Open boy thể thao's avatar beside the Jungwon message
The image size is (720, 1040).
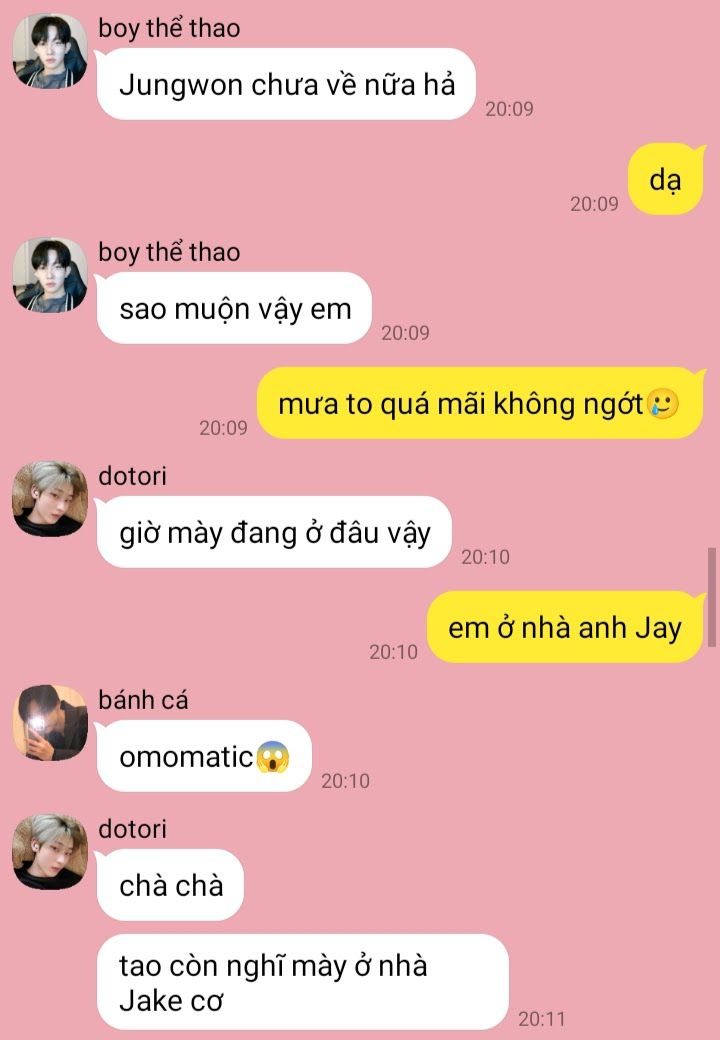(50, 51)
